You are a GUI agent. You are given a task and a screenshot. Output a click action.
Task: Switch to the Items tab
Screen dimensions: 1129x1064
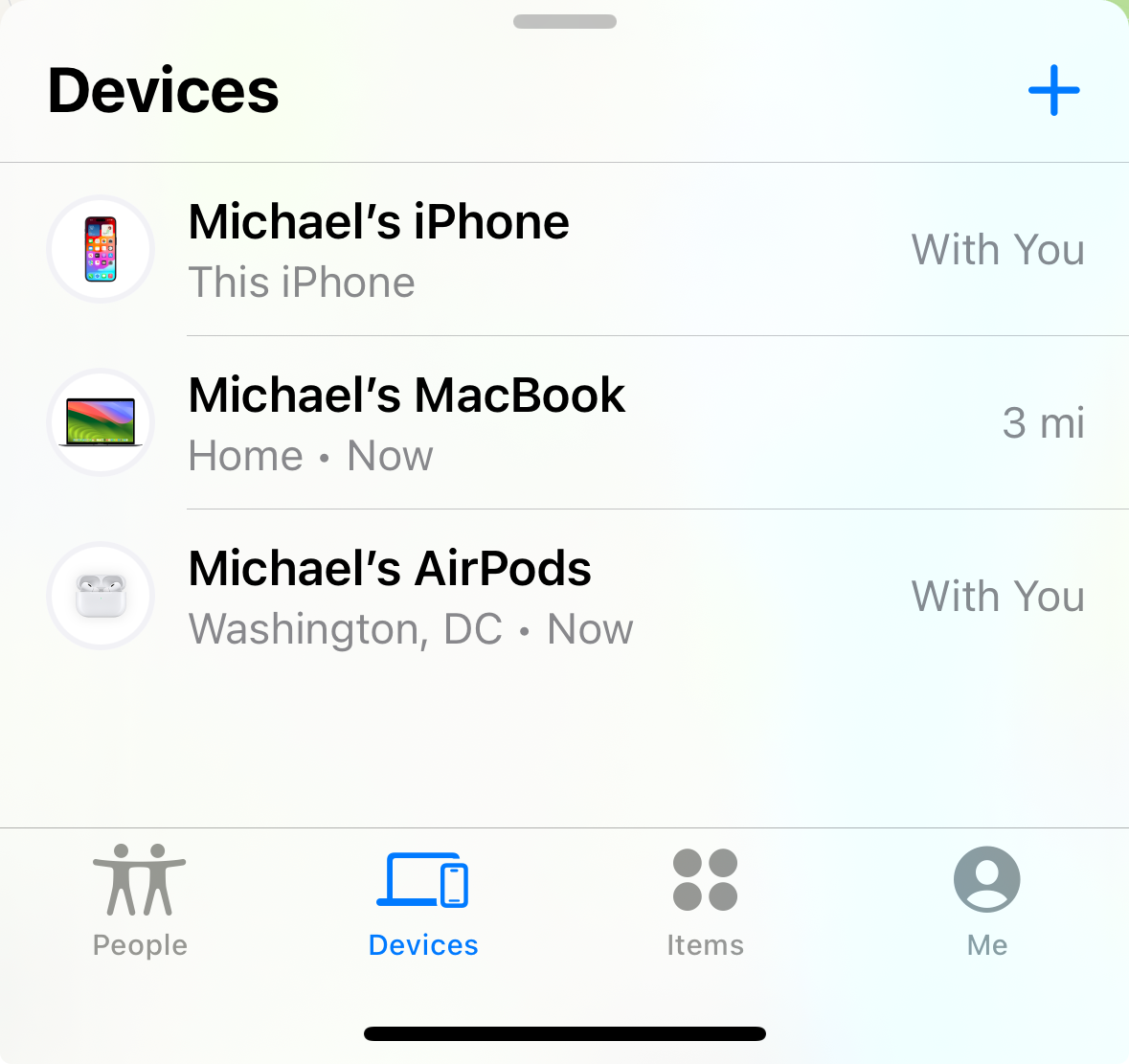point(705,900)
